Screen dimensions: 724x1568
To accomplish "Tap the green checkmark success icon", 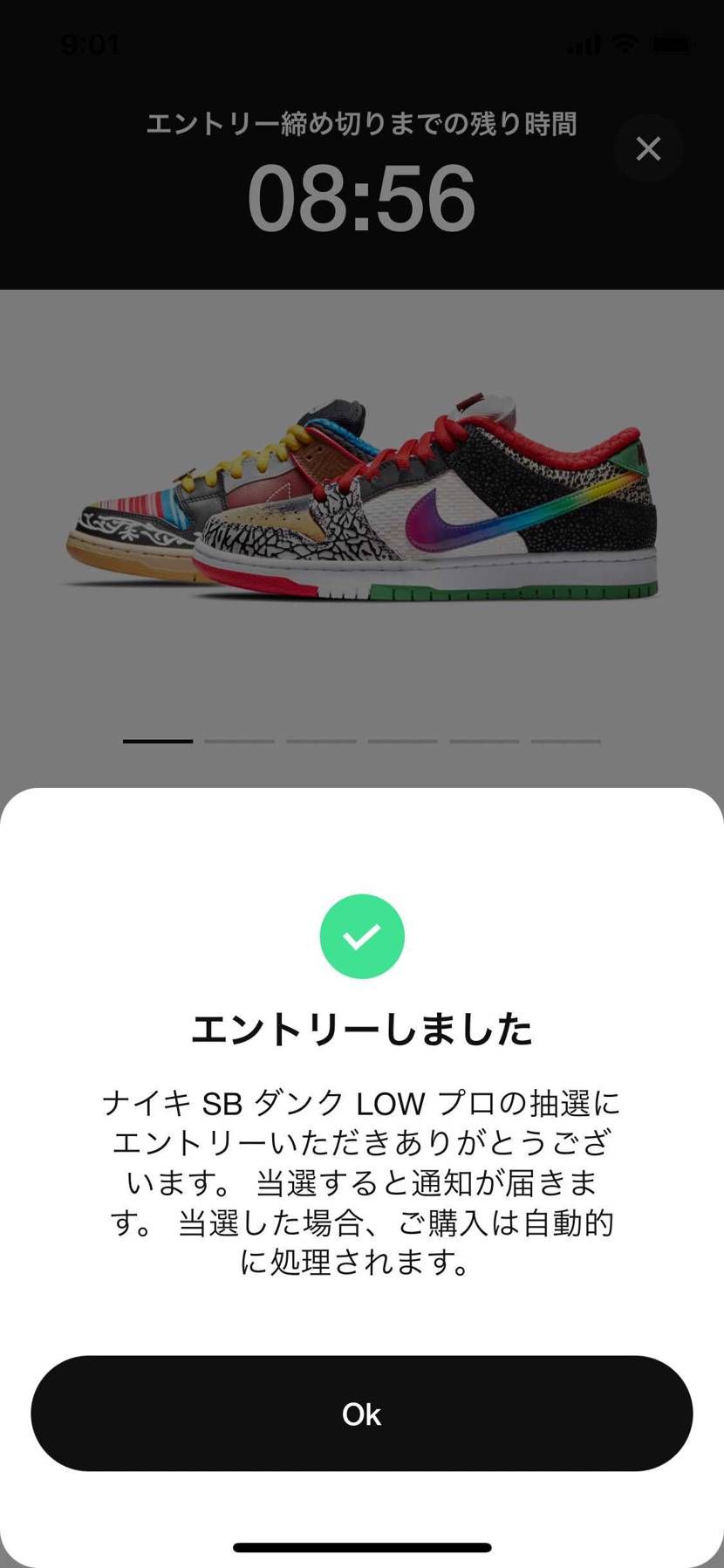I will pyautogui.click(x=362, y=935).
